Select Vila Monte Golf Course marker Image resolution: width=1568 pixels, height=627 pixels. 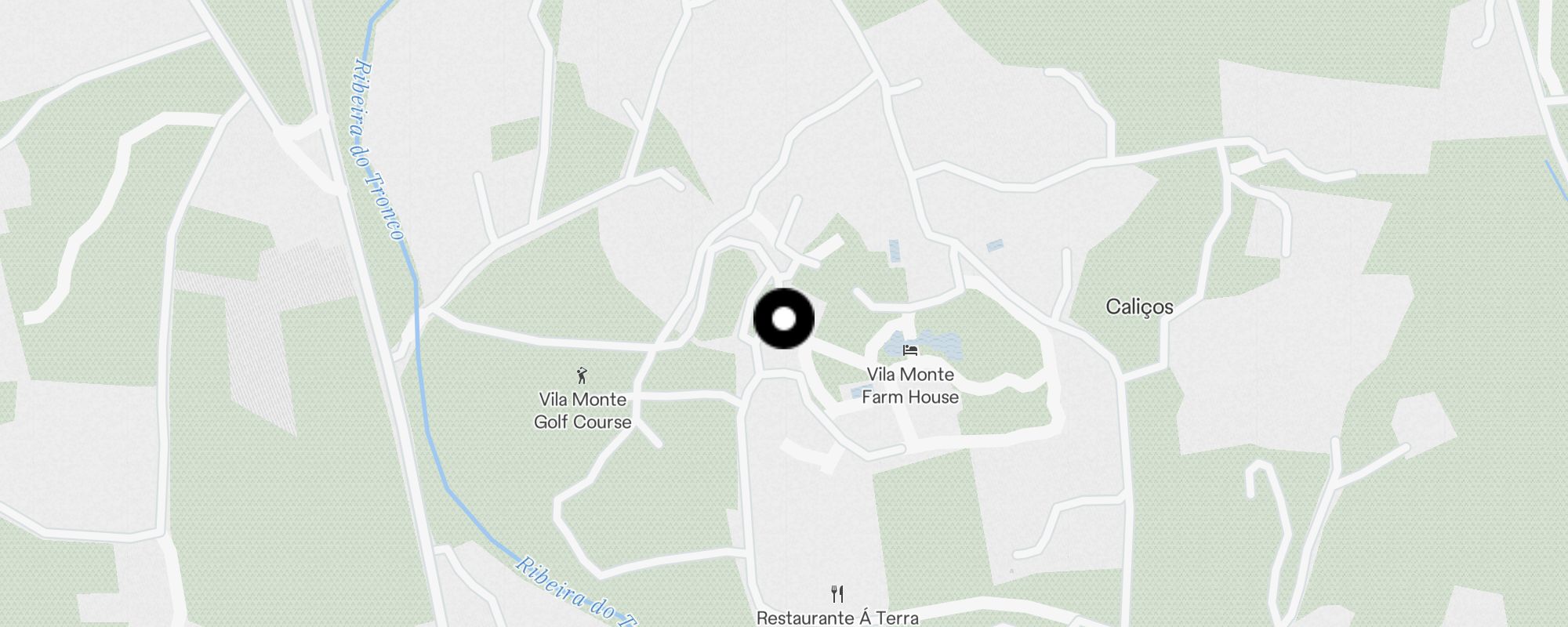pyautogui.click(x=582, y=375)
